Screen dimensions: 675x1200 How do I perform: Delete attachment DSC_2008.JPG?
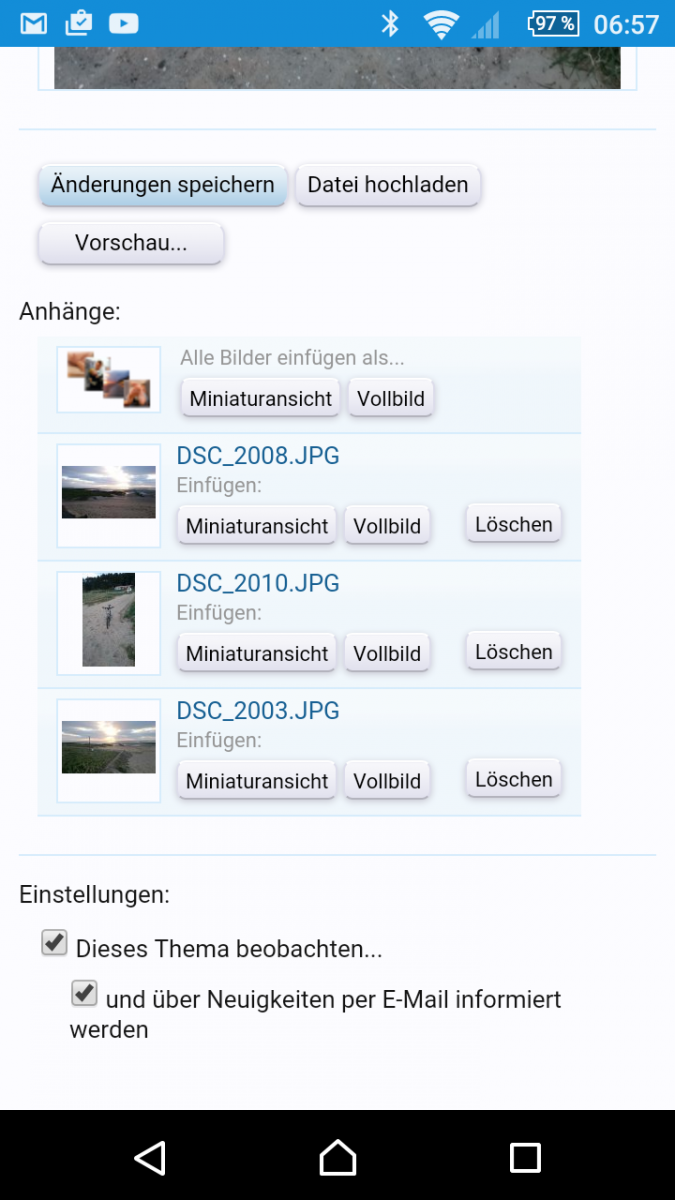pyautogui.click(x=514, y=524)
